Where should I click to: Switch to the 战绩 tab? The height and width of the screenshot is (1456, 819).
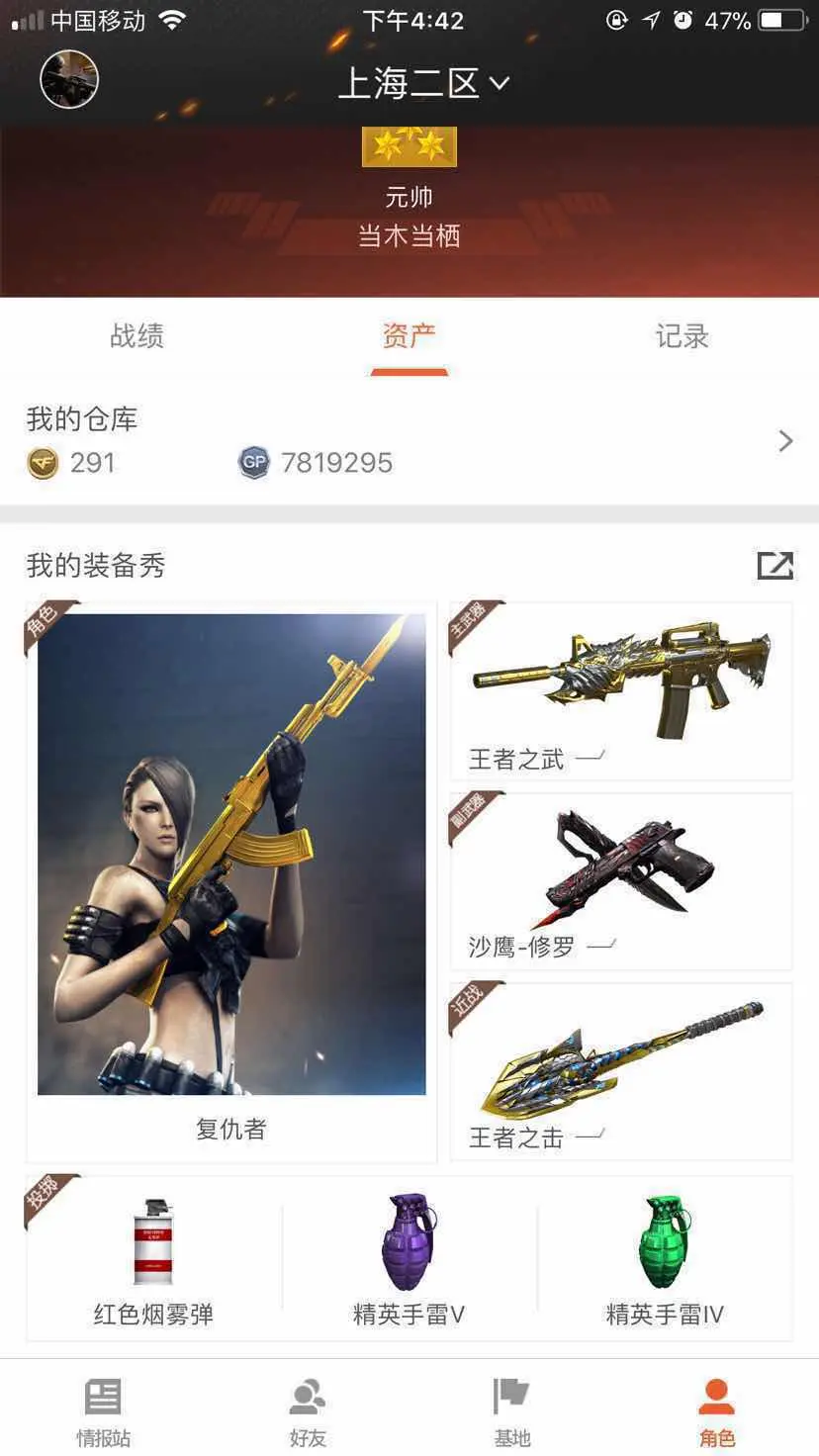click(x=136, y=336)
